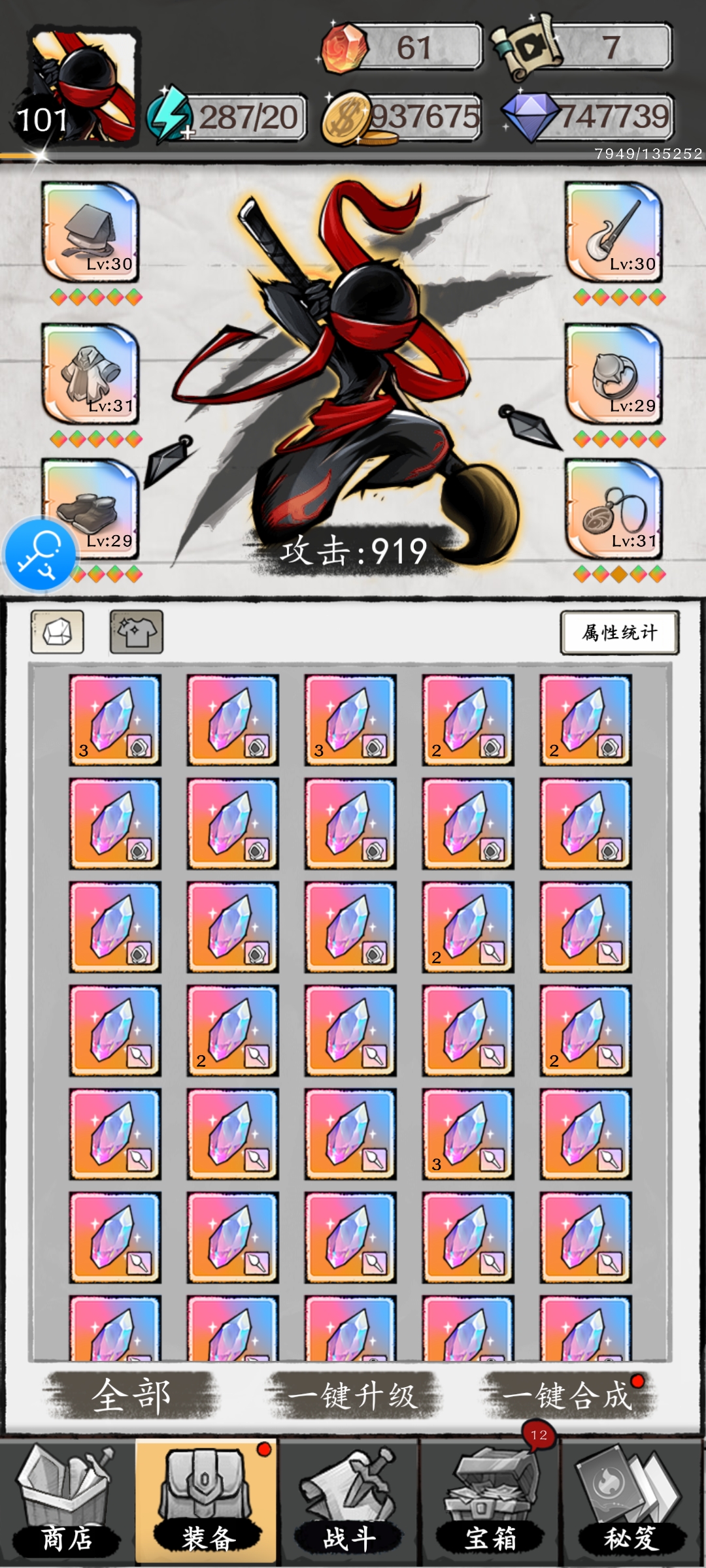Open the equipped hat slot Lv:30
This screenshot has height=1568, width=706.
point(91,233)
